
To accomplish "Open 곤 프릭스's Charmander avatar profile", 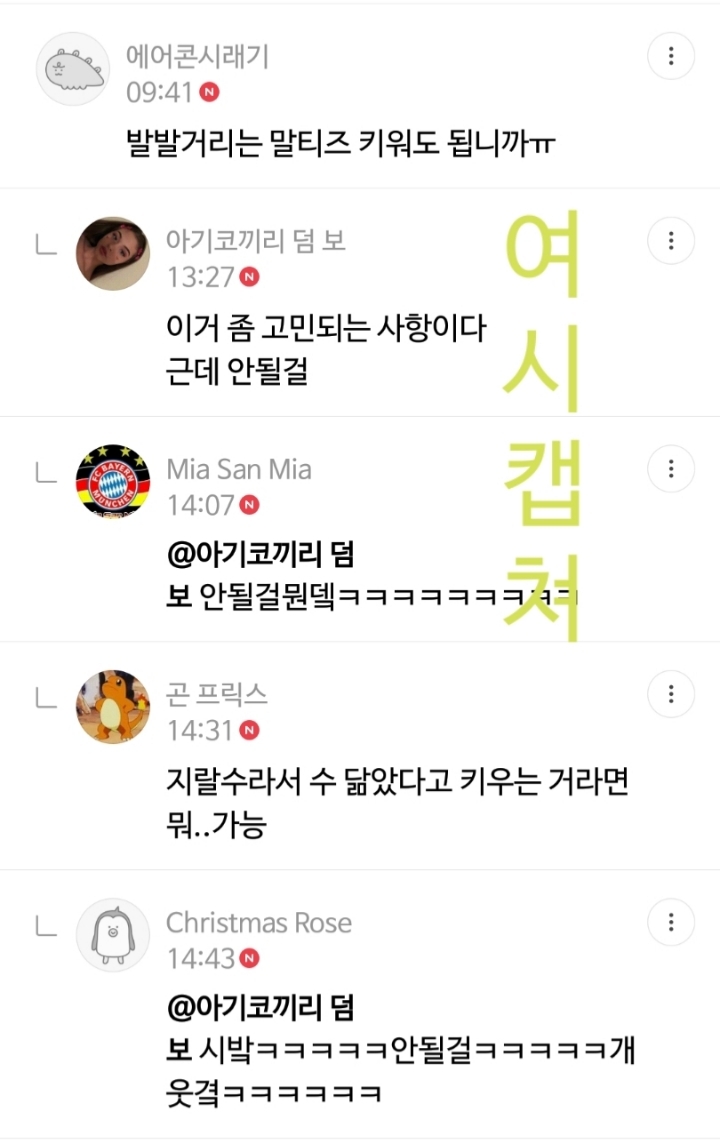I will [113, 707].
